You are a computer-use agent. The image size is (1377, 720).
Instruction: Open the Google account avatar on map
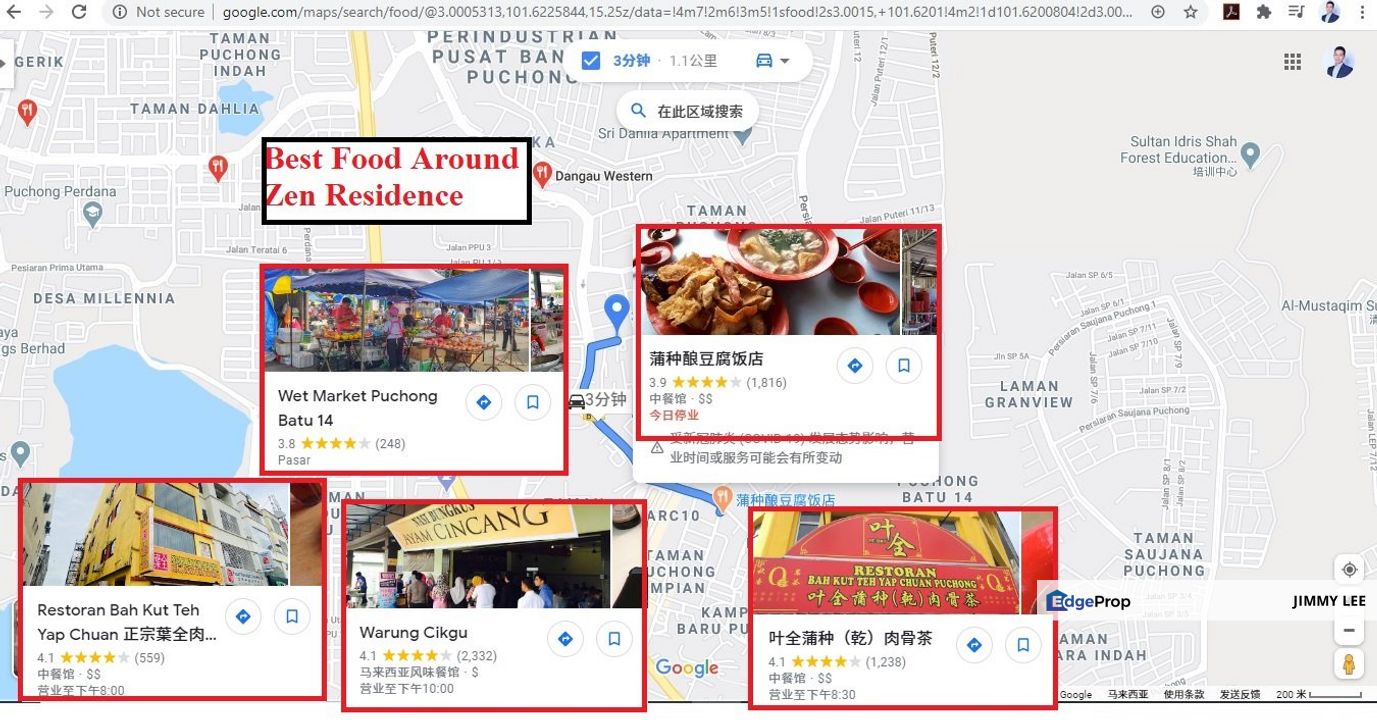[1338, 62]
